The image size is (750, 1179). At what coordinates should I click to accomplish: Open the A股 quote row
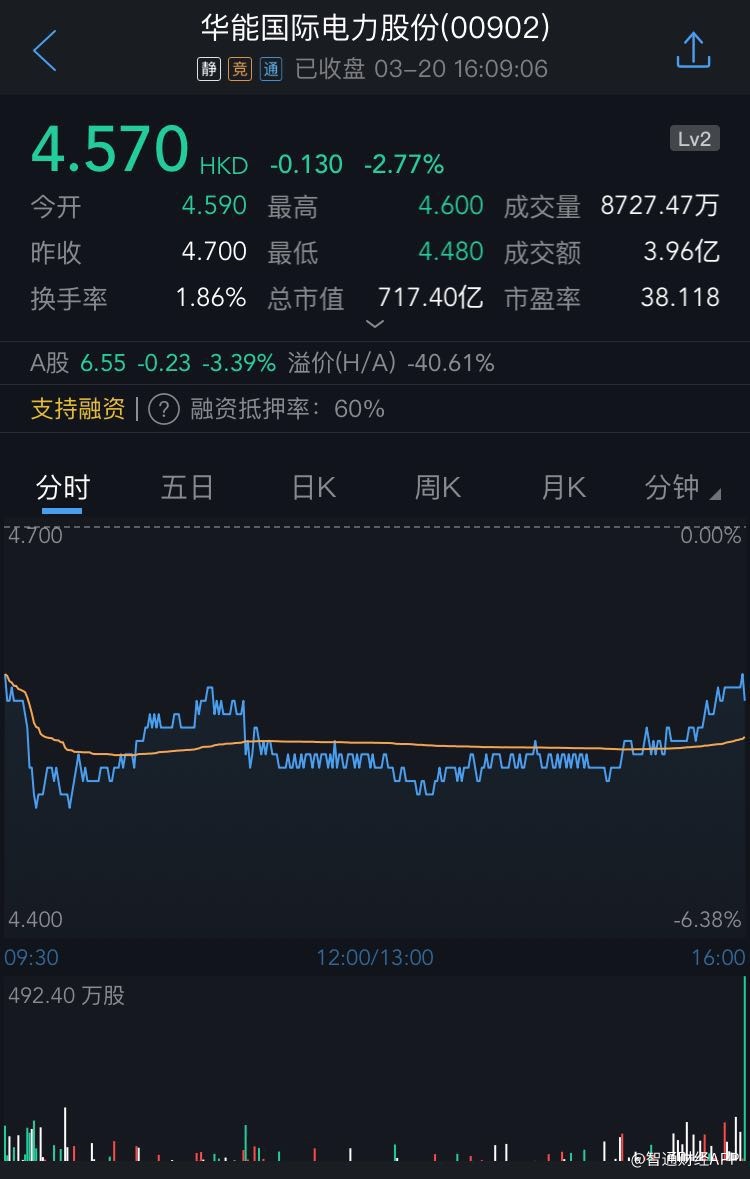[262, 363]
